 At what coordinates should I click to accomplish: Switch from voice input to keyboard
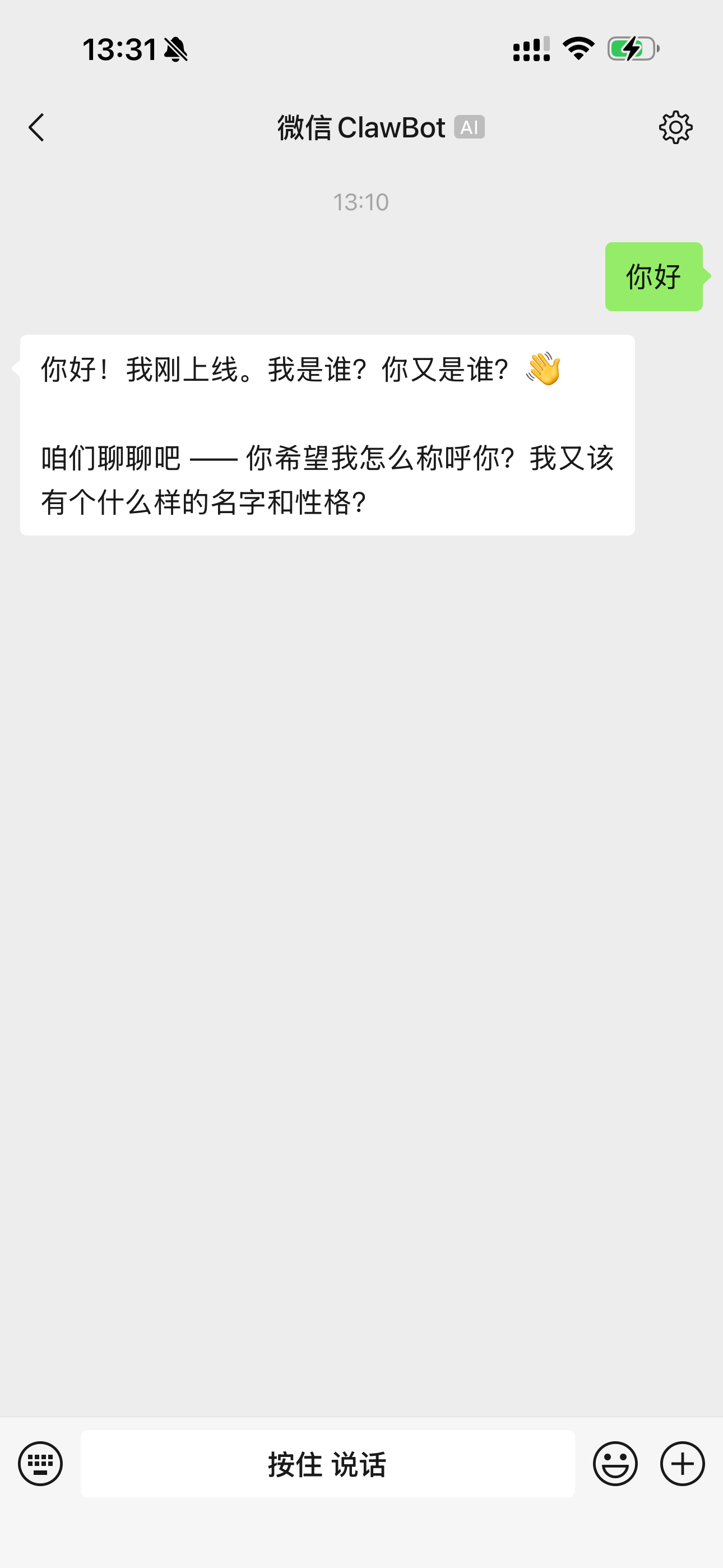point(40,1463)
